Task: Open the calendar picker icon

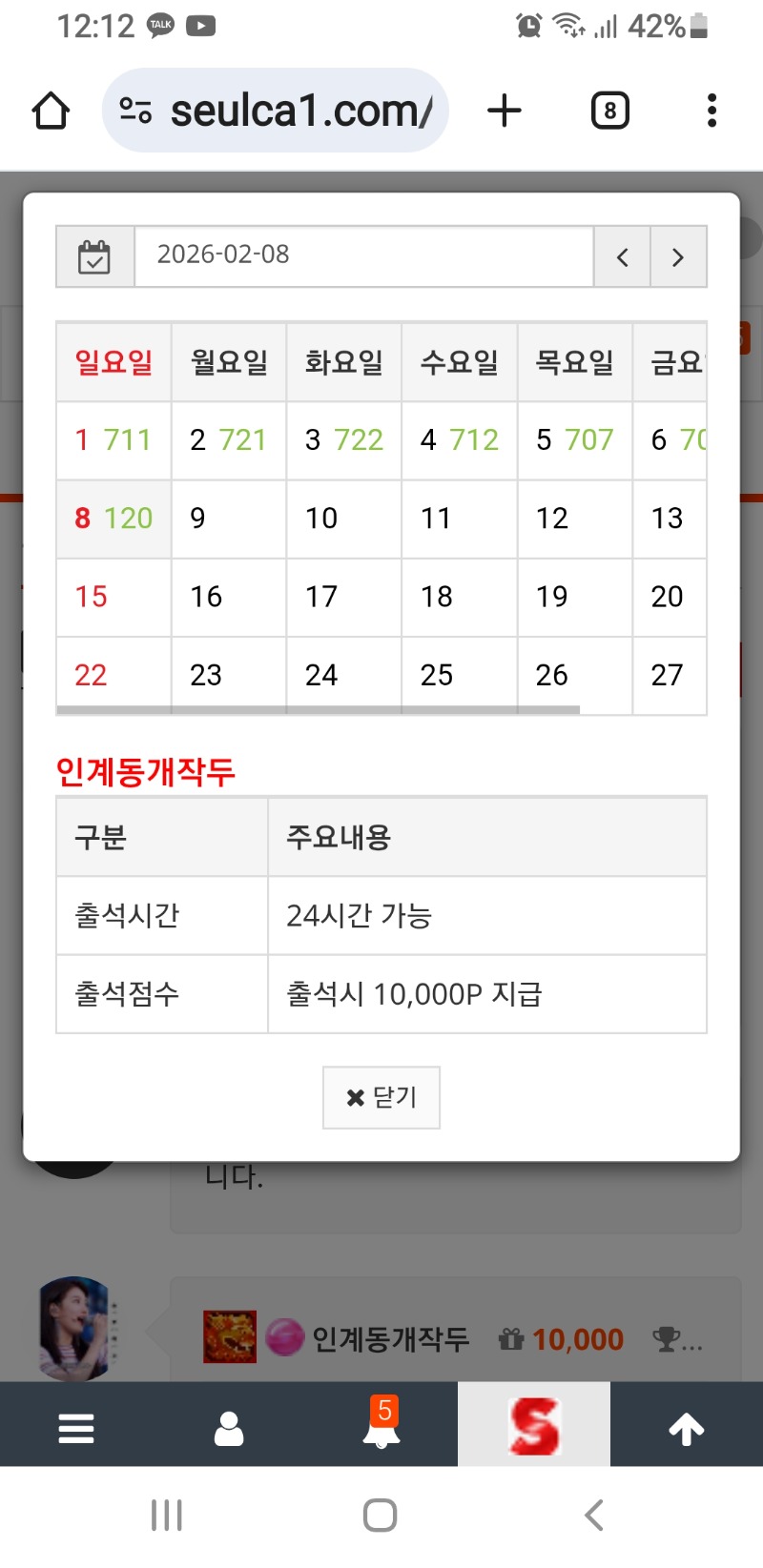Action: pyautogui.click(x=94, y=256)
